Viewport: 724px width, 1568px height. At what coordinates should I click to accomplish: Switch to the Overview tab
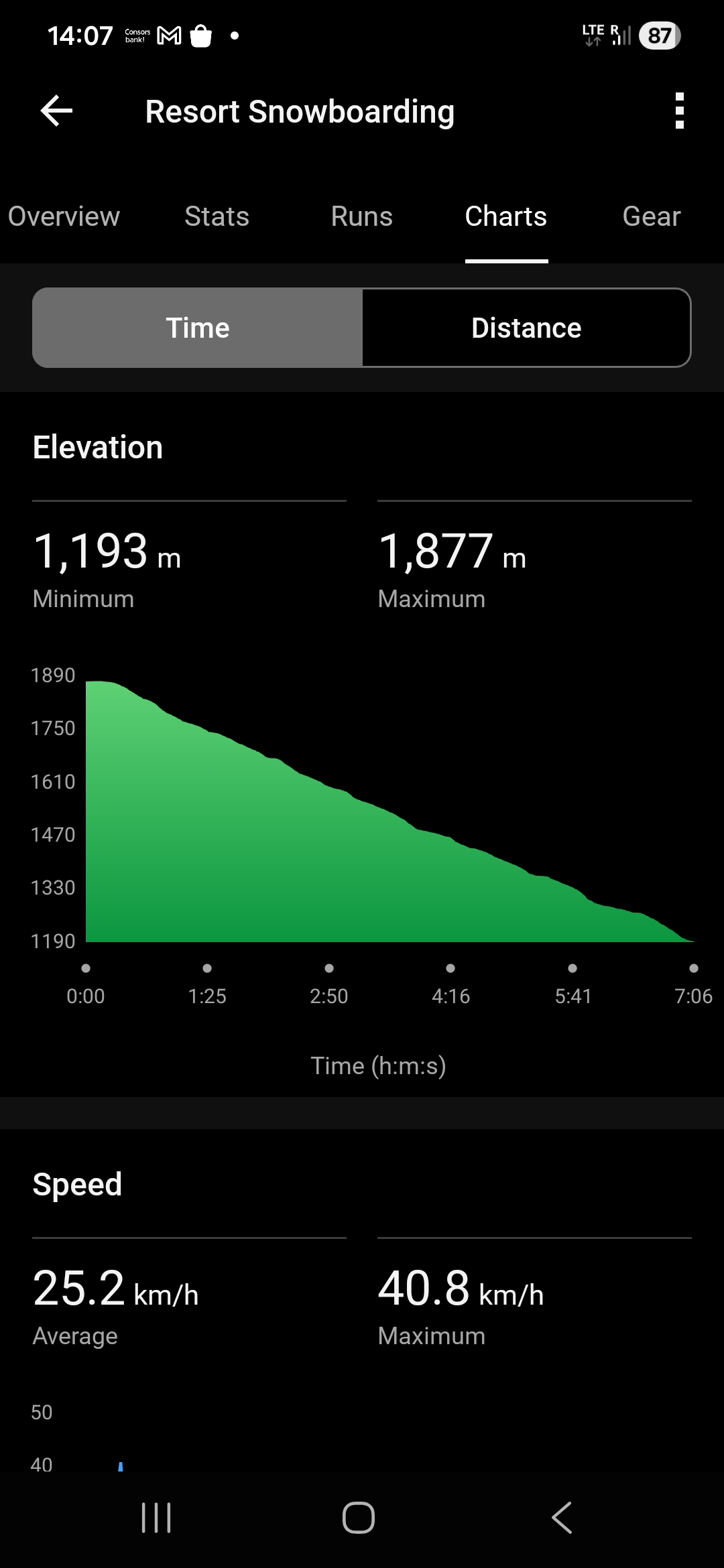[x=64, y=216]
